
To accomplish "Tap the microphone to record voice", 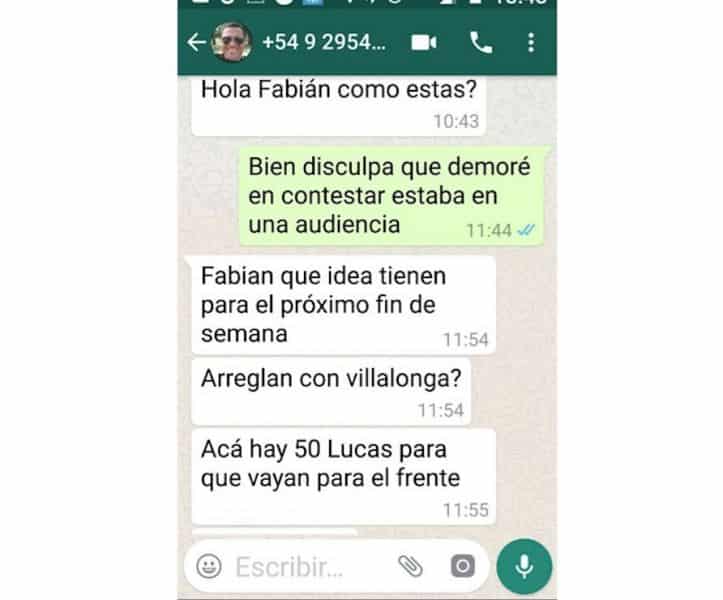I will coord(523,567).
